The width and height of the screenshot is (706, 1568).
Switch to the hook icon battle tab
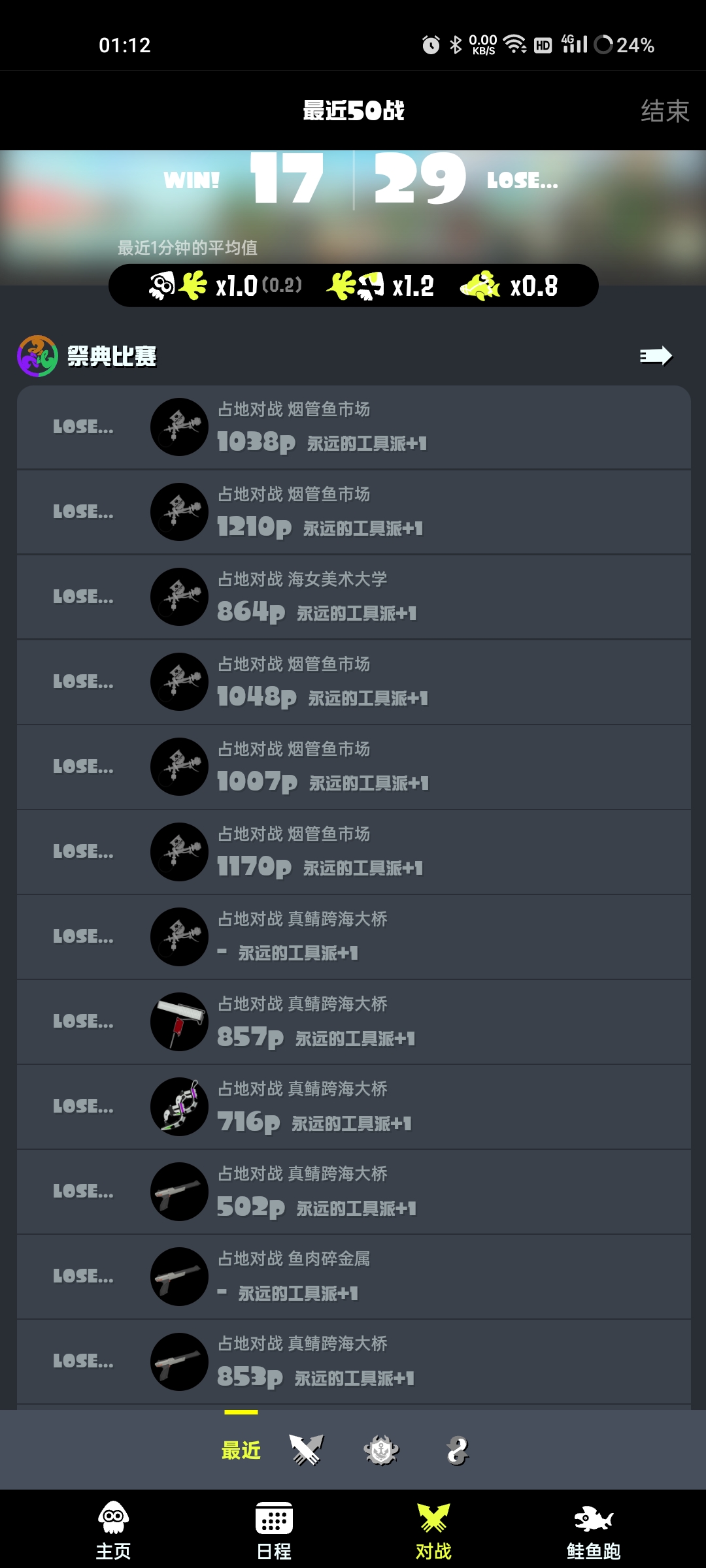(x=457, y=1450)
